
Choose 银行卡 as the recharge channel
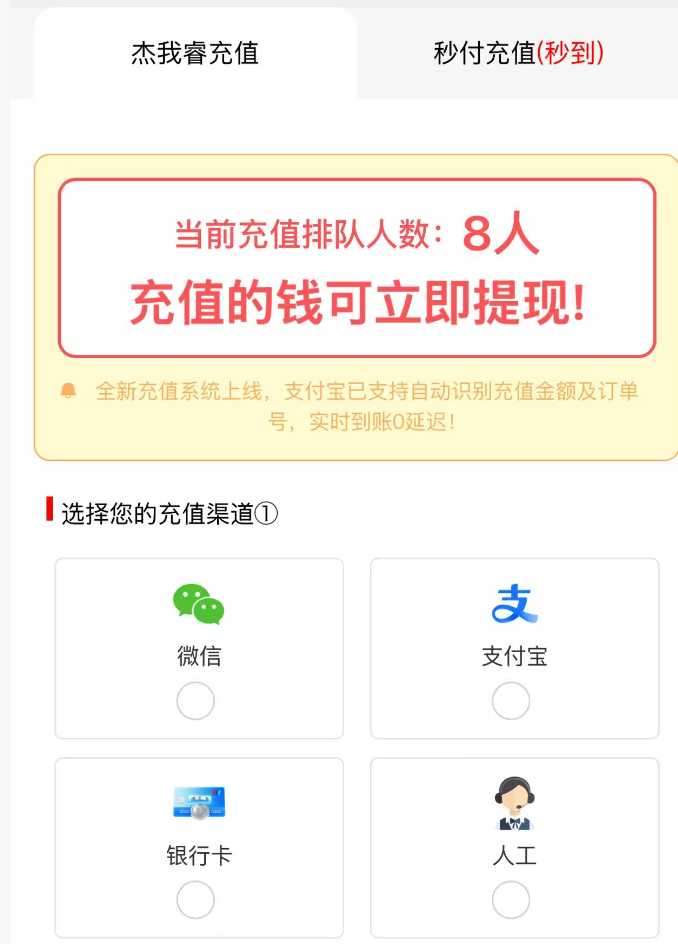(x=196, y=900)
